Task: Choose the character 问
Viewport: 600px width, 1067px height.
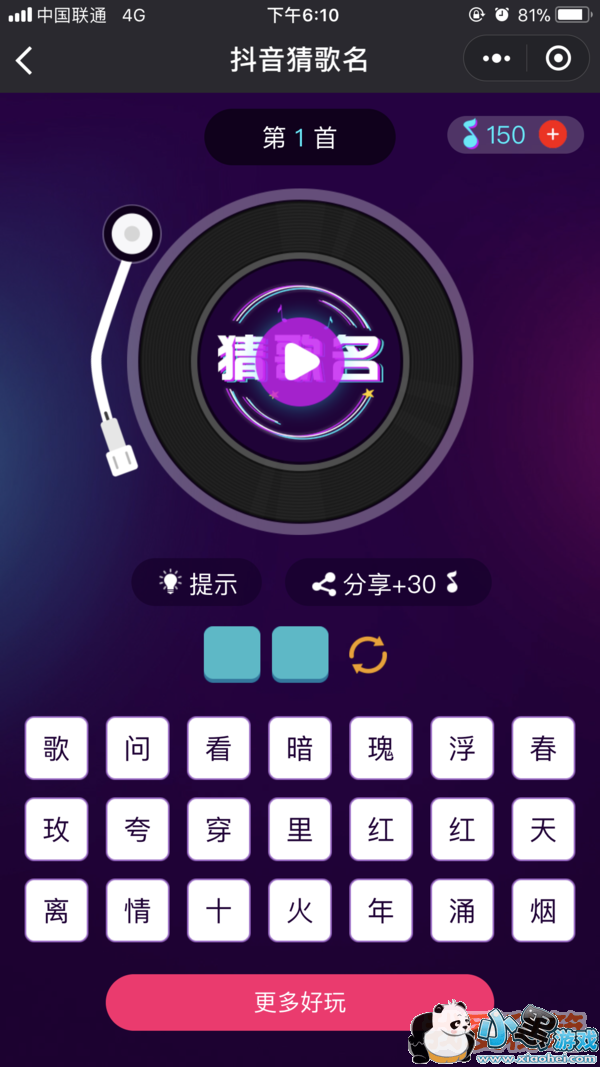Action: coord(137,748)
